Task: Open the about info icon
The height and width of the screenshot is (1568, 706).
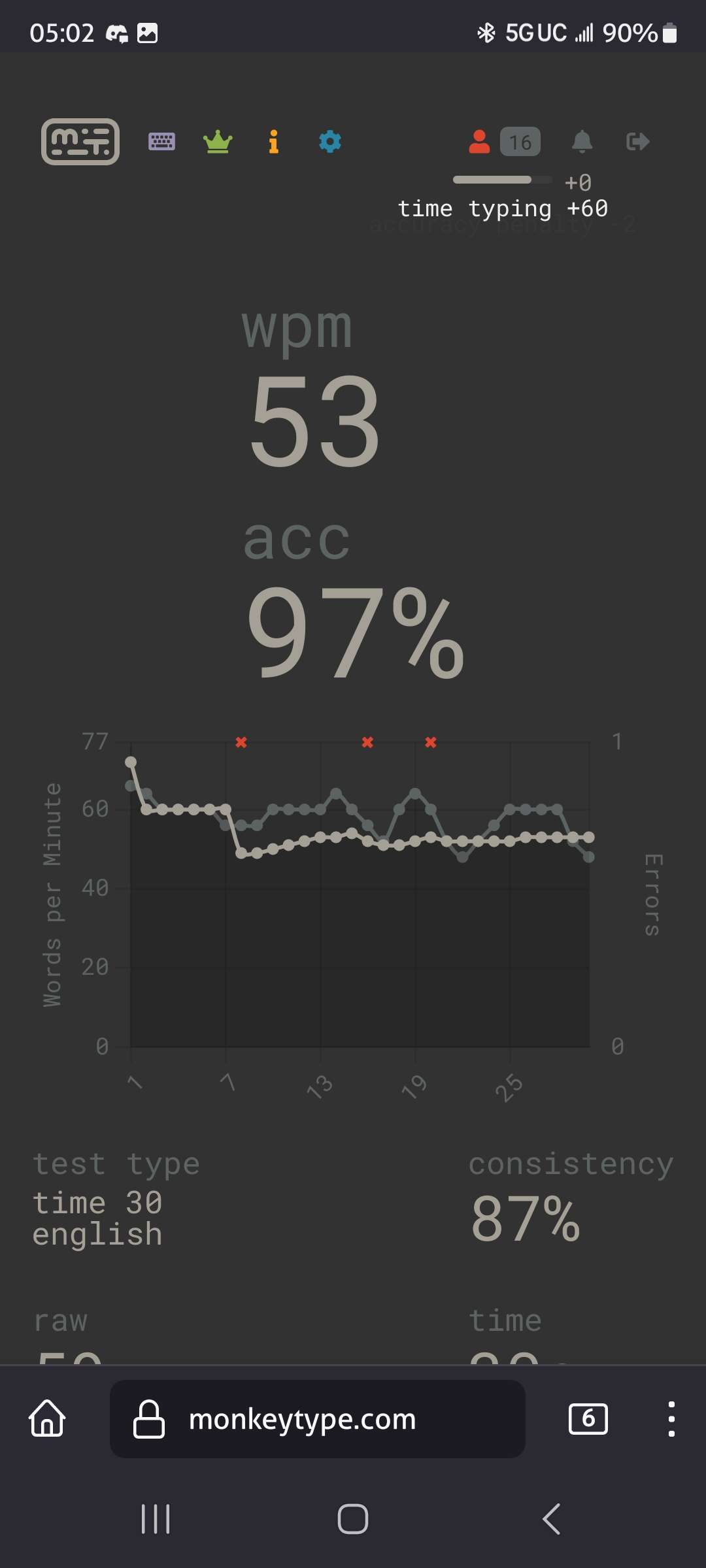Action: click(274, 141)
